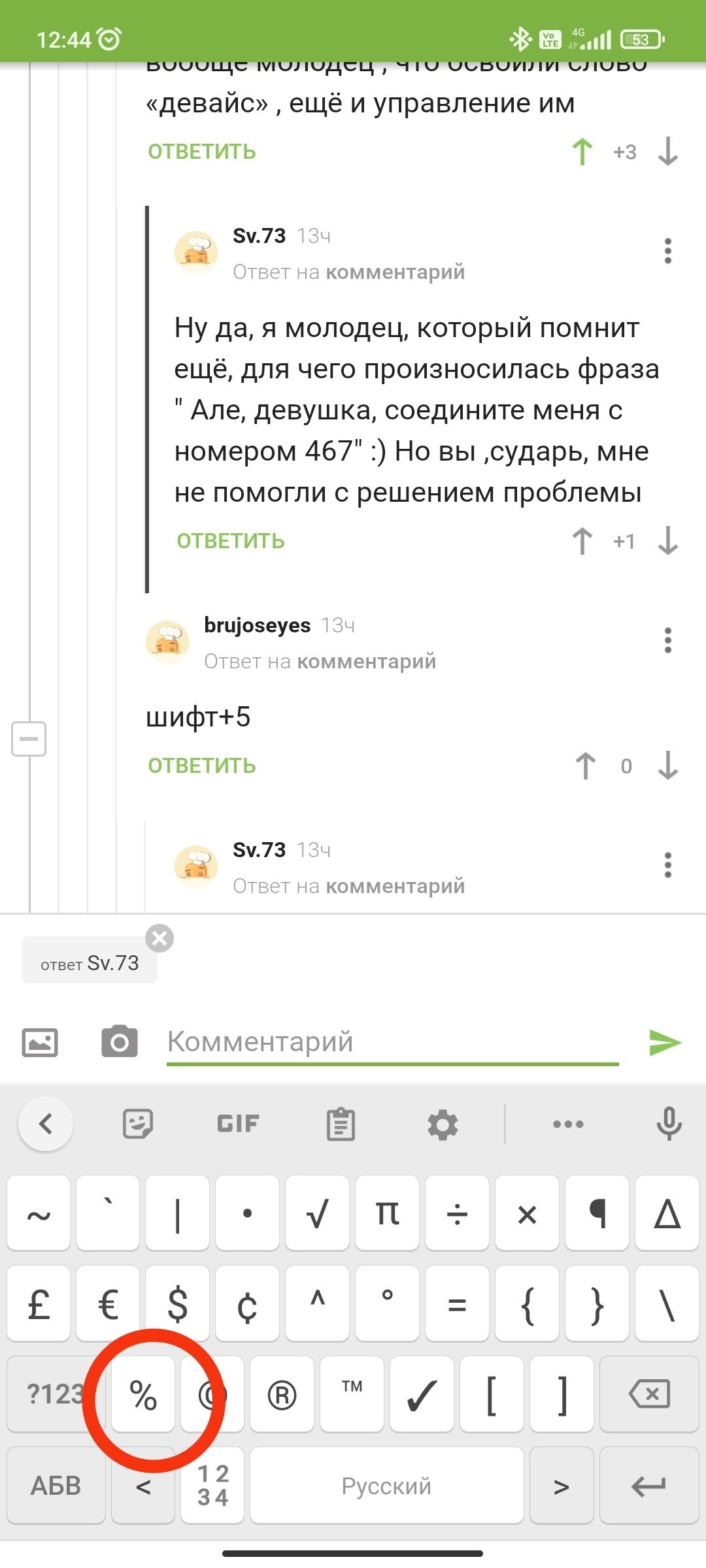Viewport: 706px width, 1568px height.
Task: Hit the keyboard backspace key
Action: pos(649,1394)
